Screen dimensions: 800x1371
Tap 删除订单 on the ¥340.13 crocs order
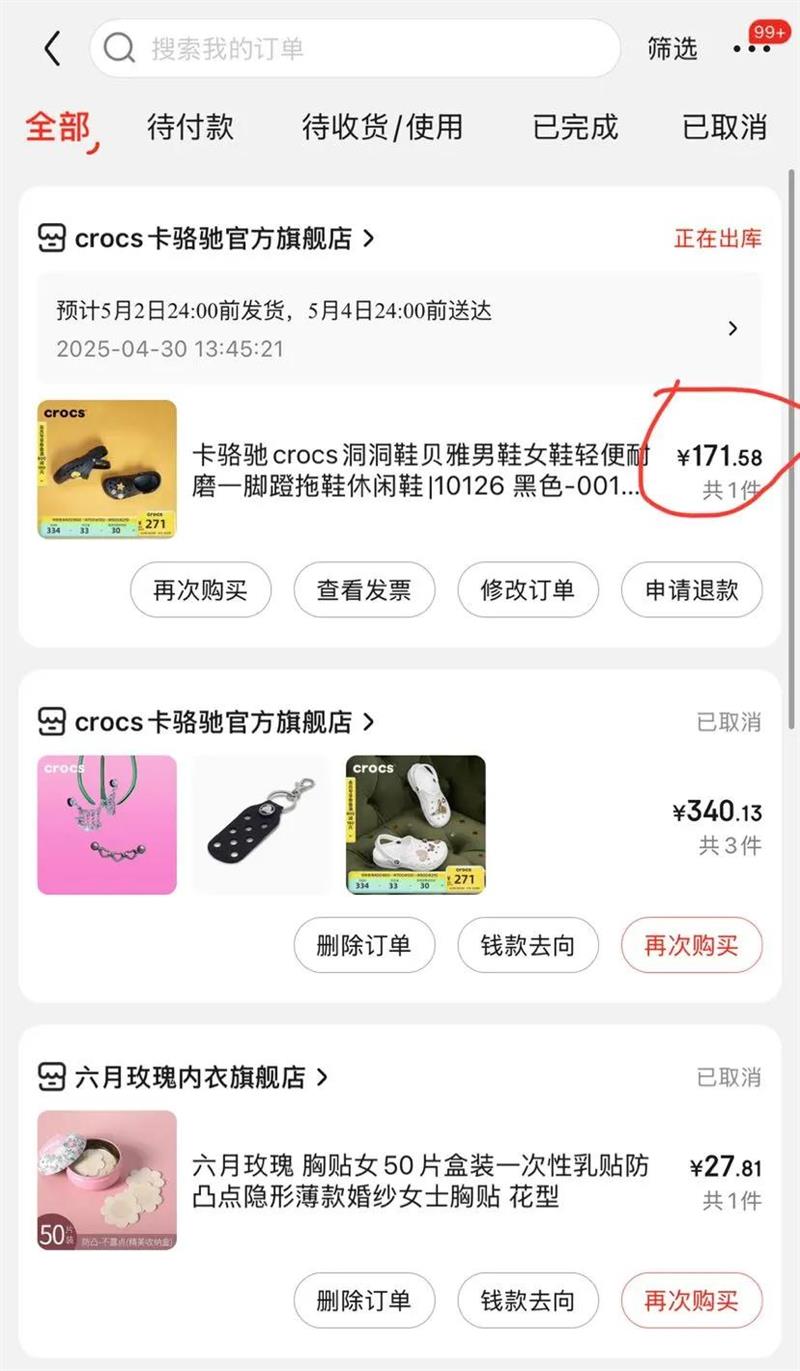[364, 945]
